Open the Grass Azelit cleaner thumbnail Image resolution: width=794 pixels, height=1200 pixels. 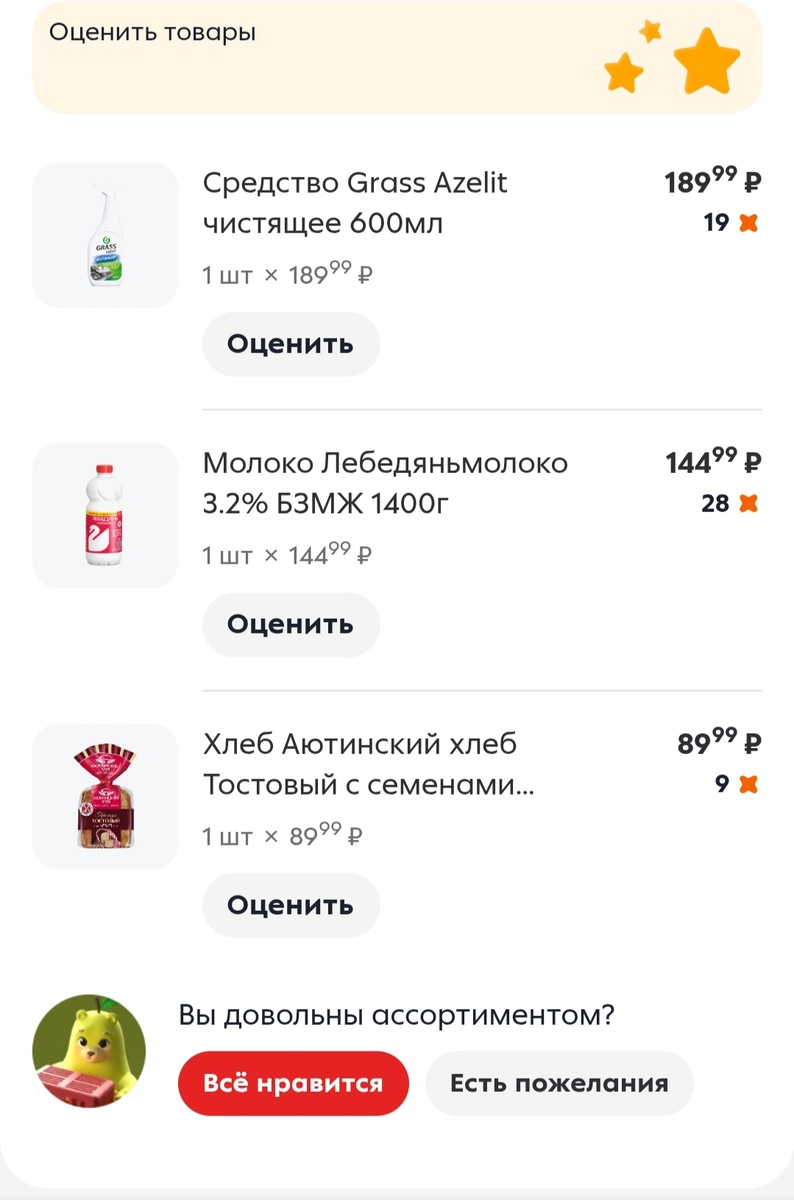tap(105, 234)
